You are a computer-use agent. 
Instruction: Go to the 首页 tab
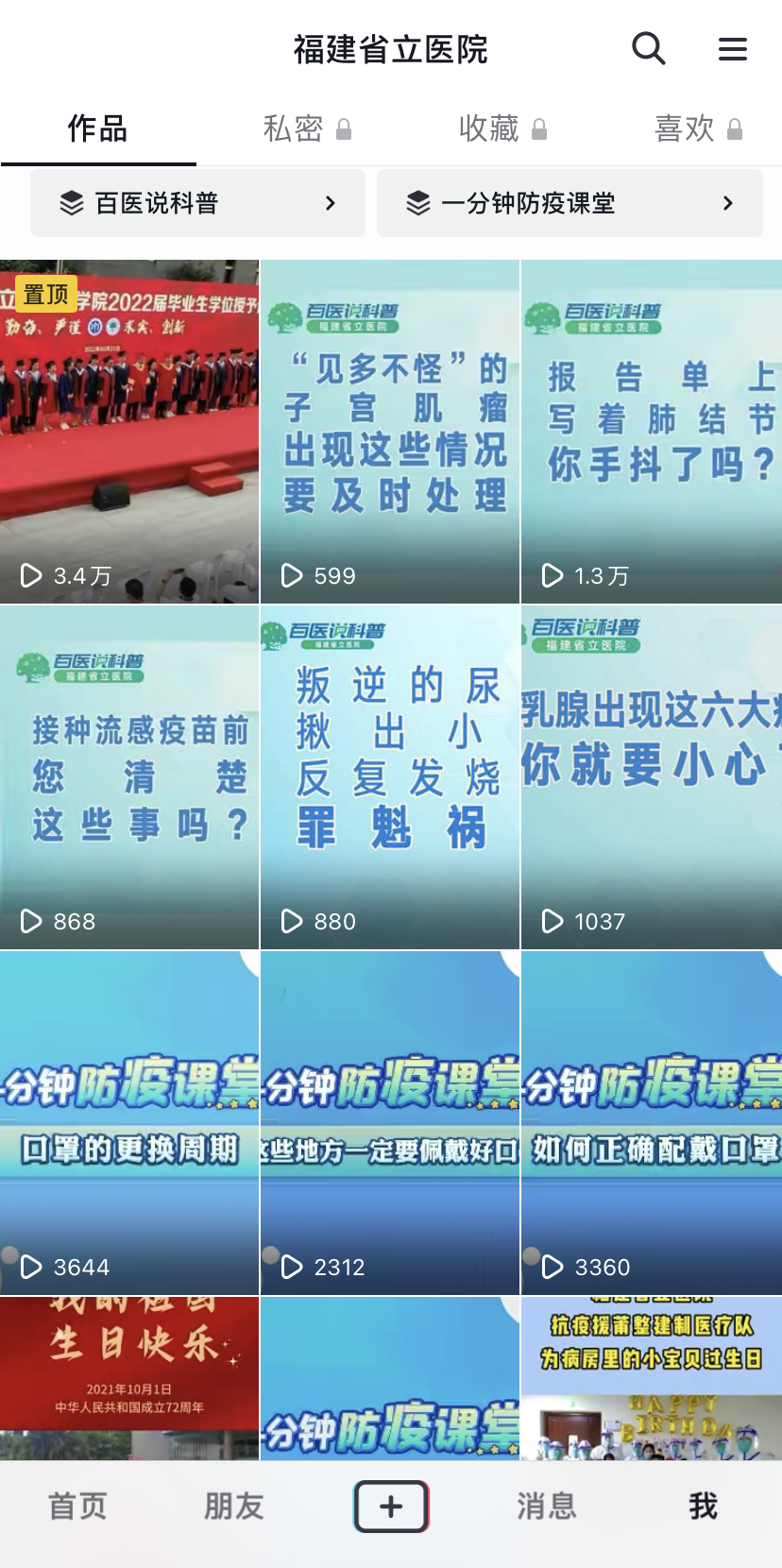coord(77,1507)
